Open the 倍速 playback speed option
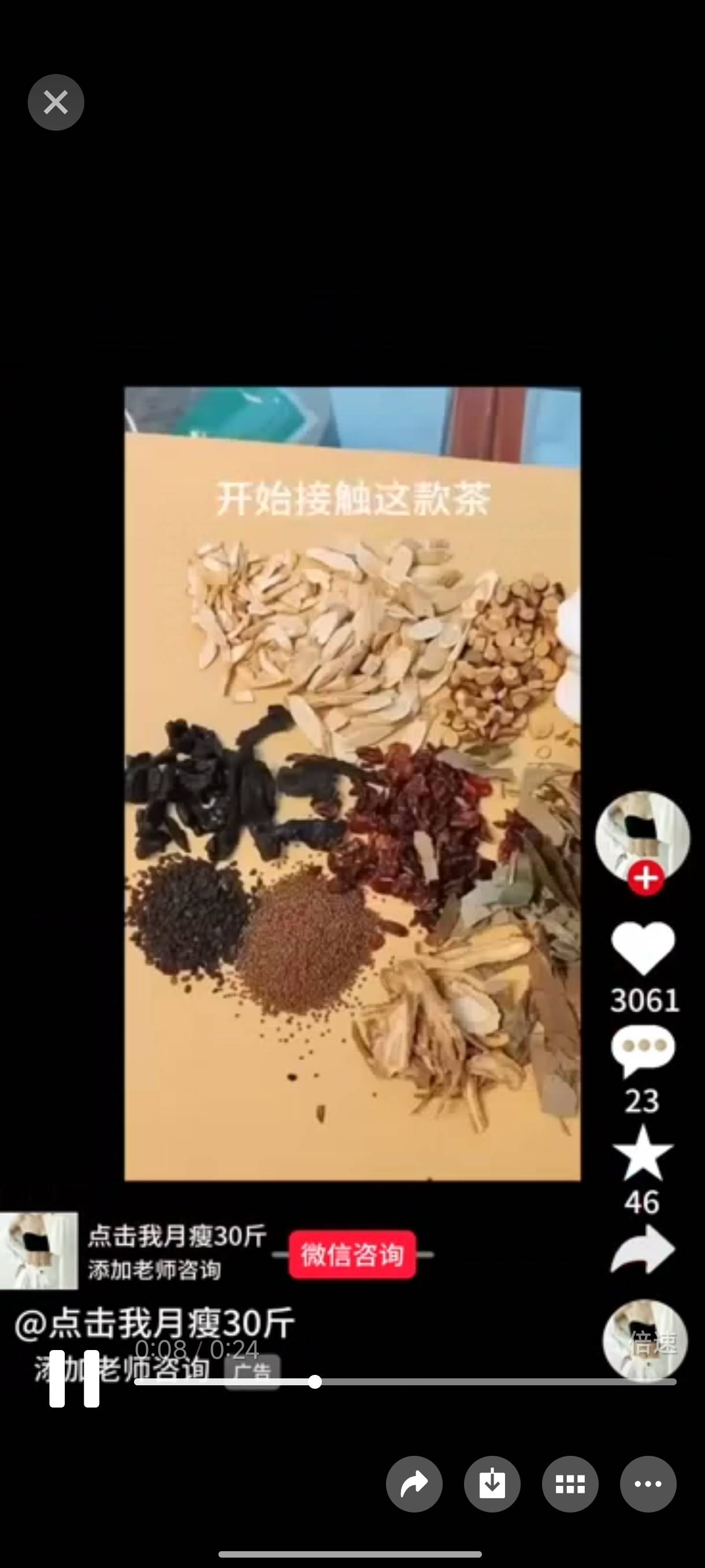 click(652, 1344)
